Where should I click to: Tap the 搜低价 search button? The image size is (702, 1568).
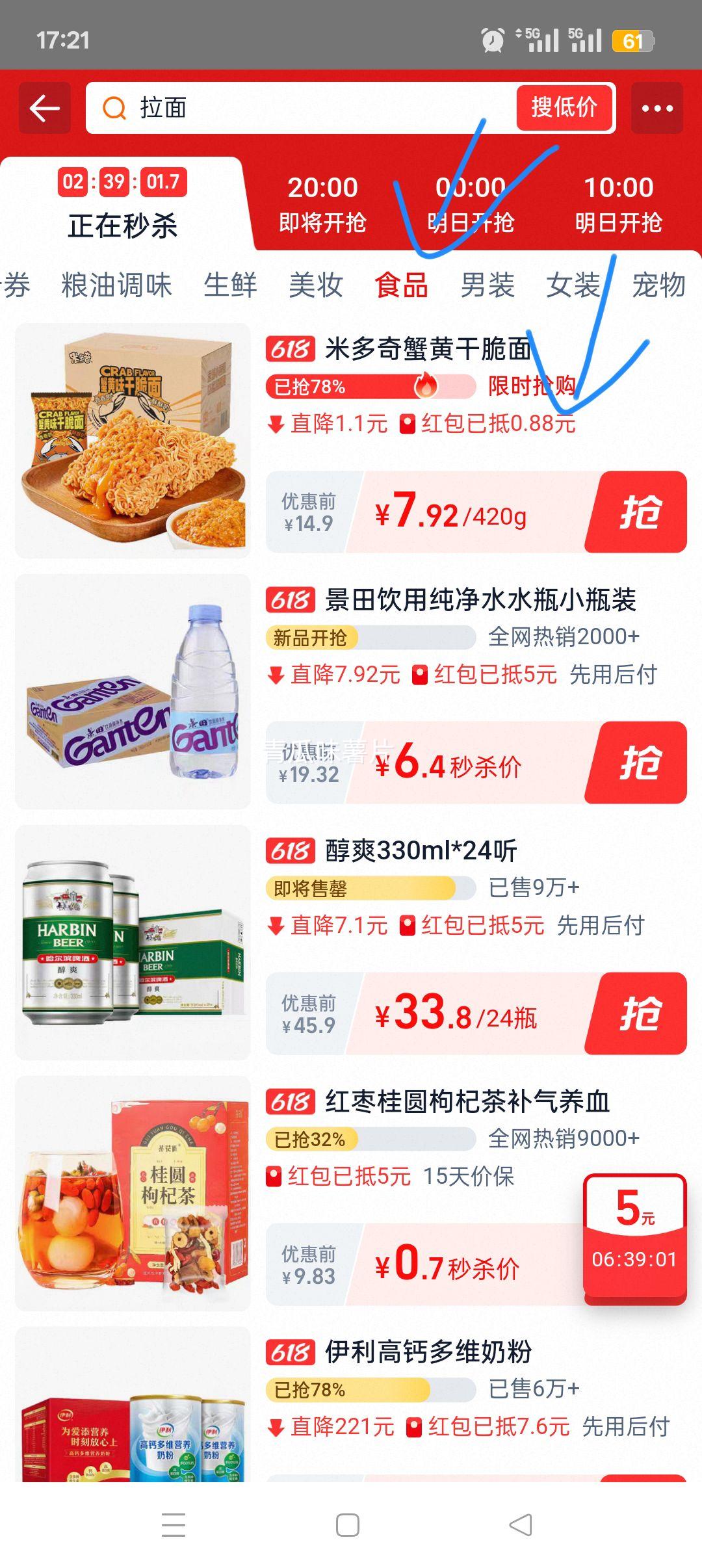[564, 107]
